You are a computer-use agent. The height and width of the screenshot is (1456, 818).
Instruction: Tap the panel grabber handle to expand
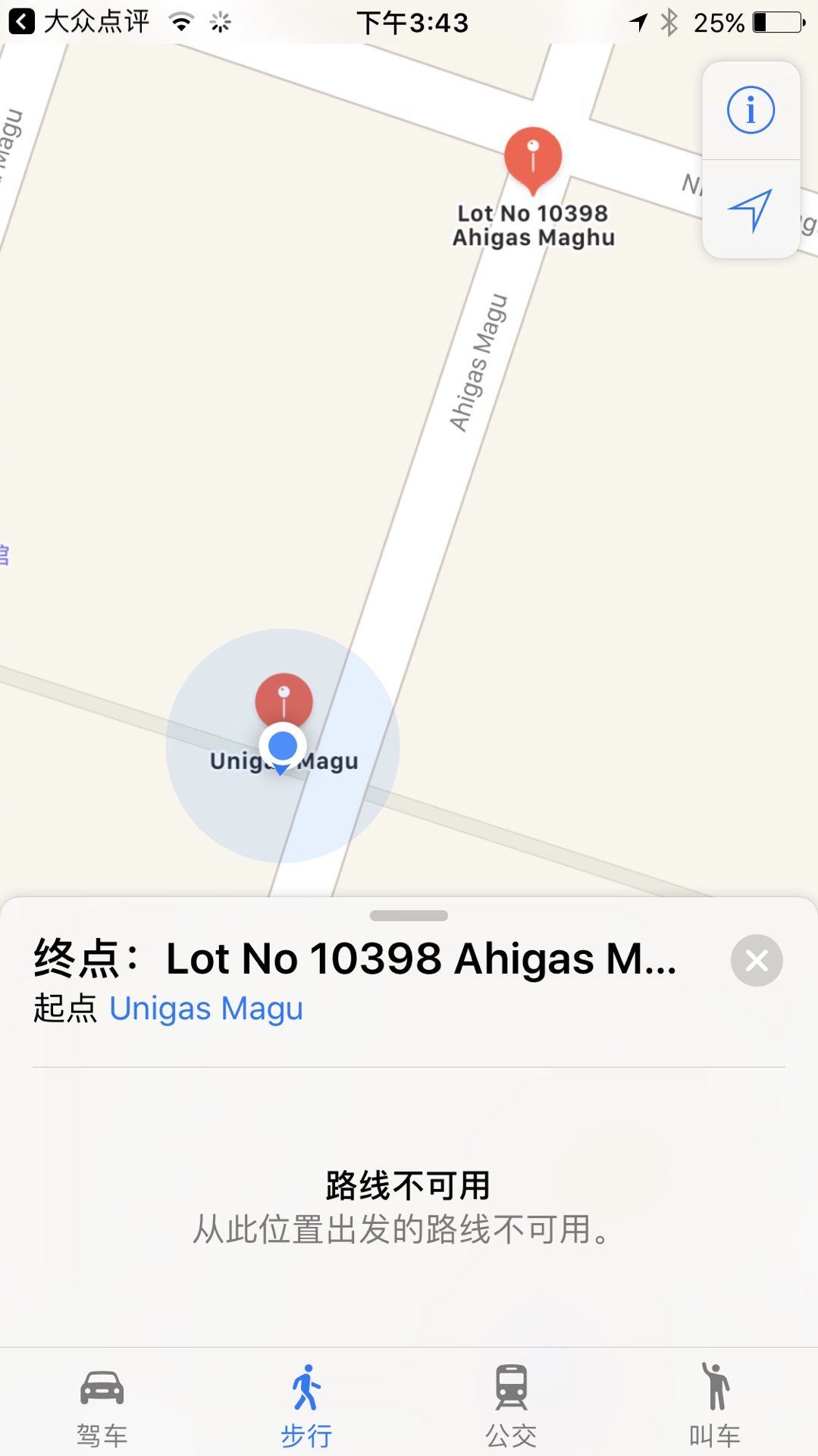point(409,915)
